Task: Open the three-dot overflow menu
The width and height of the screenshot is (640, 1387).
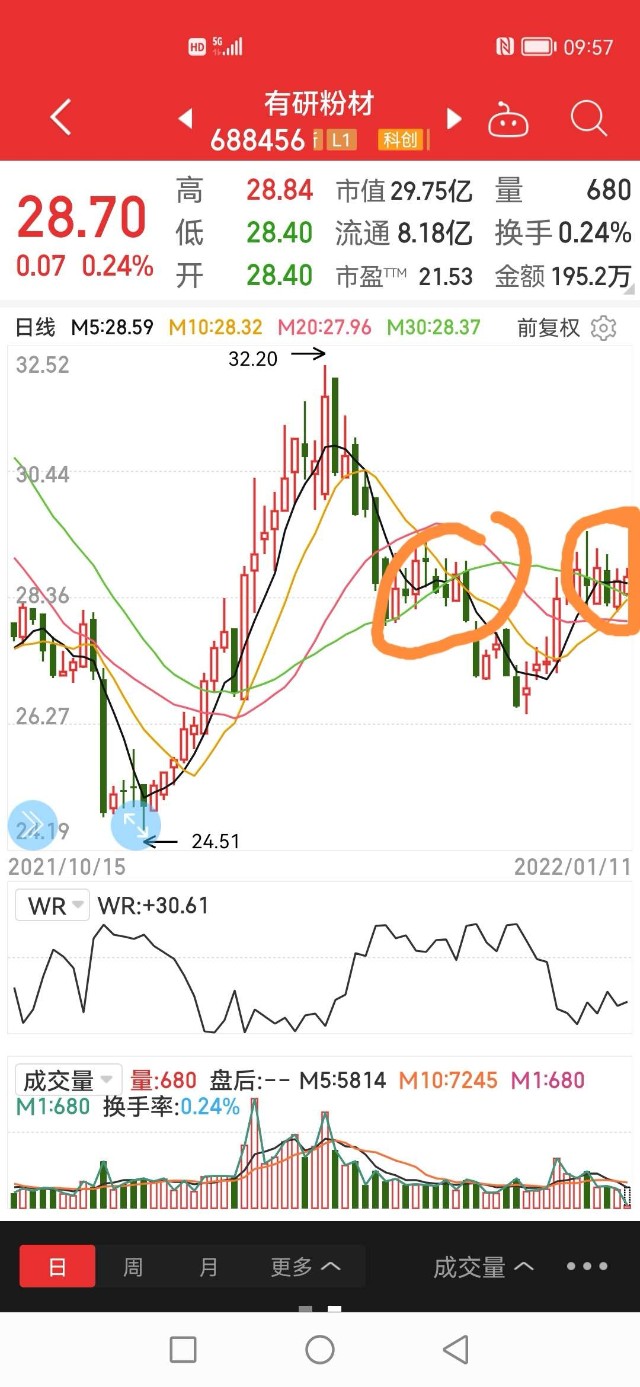Action: tap(587, 1266)
